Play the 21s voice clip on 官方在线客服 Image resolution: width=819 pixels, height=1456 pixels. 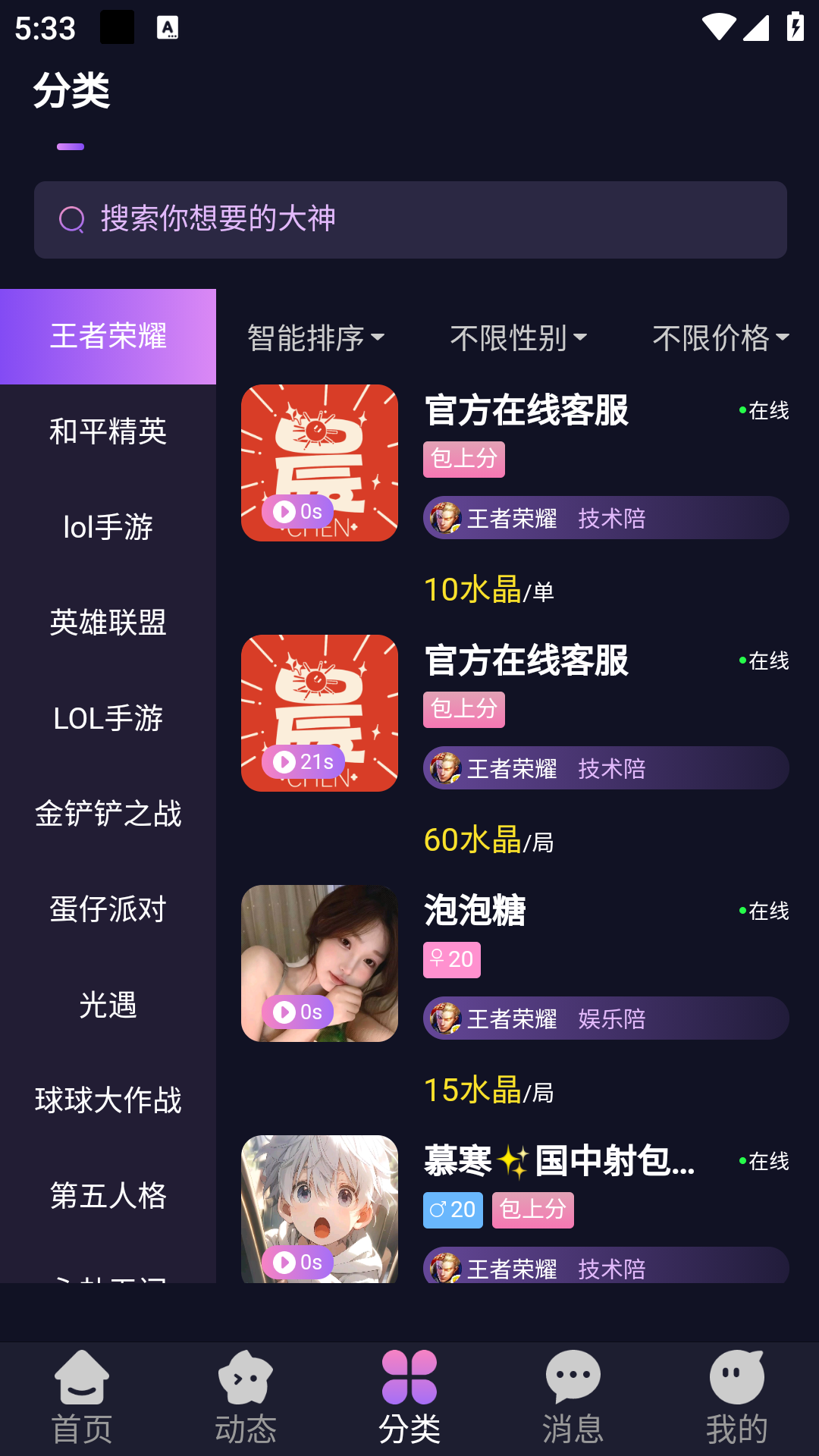303,761
